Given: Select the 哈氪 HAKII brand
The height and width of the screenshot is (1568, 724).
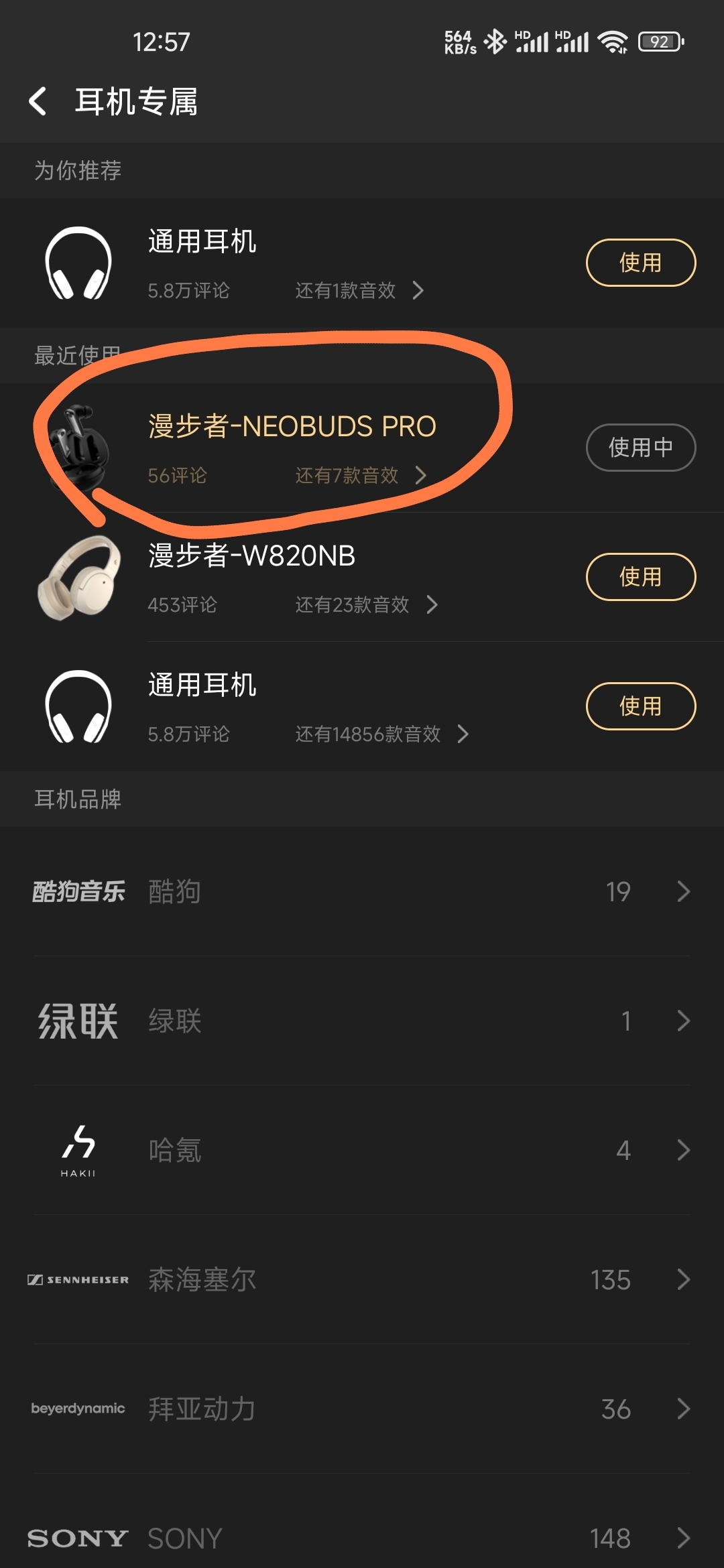Looking at the screenshot, I should click(362, 1150).
